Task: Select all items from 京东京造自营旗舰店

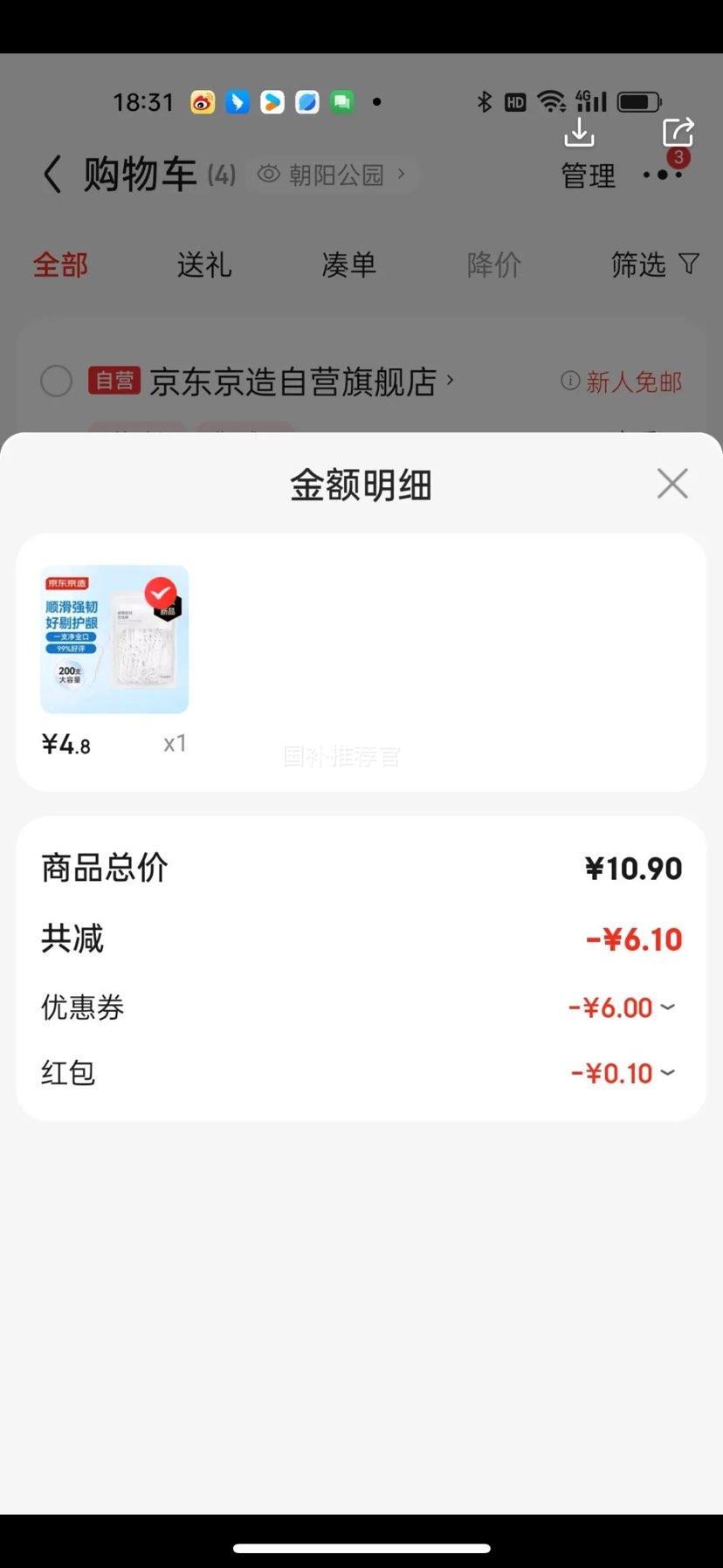Action: 57,382
